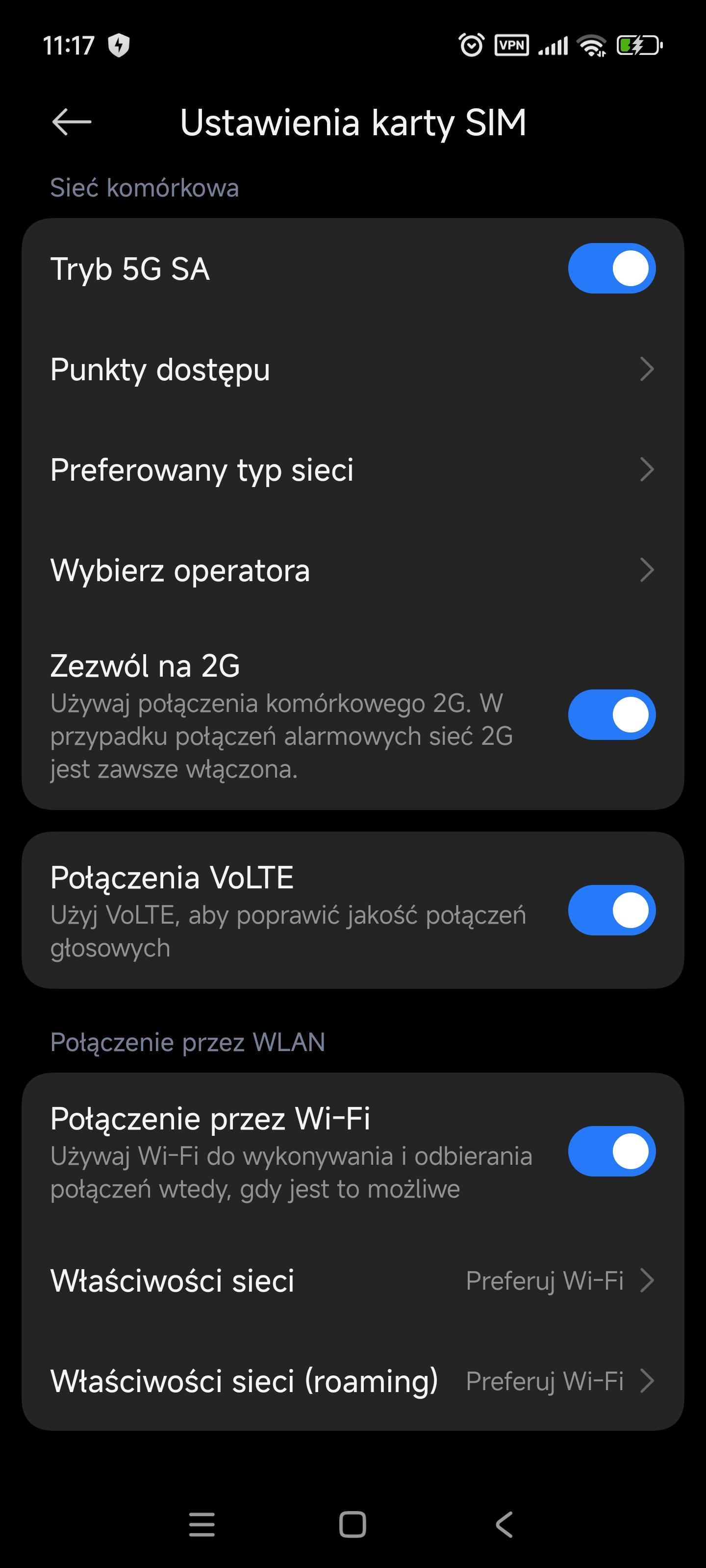Disable Zezwól na 2G toggle
Screen dimensions: 706x1568
611,714
